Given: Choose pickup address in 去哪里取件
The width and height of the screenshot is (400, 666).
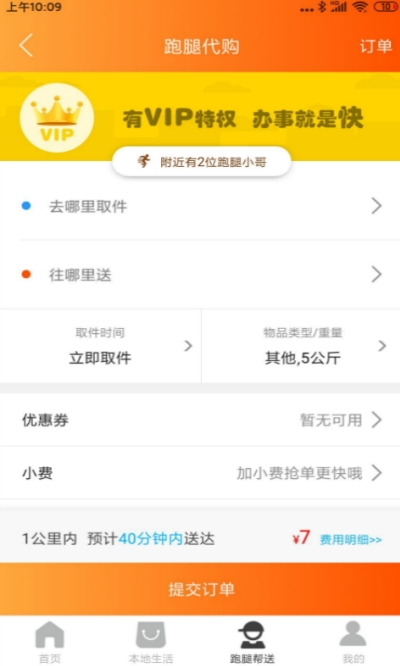Looking at the screenshot, I should click(200, 206).
